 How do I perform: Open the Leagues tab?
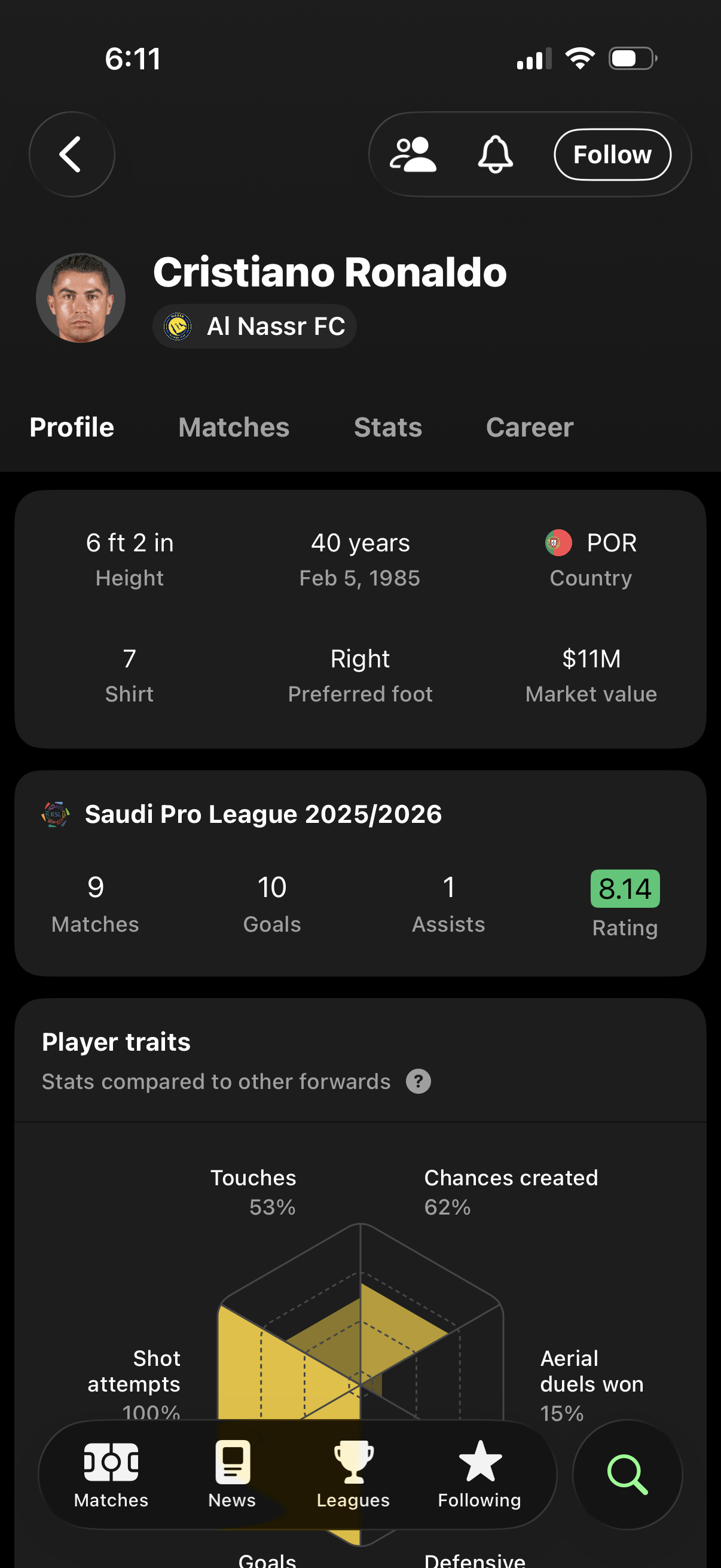coord(353,1474)
